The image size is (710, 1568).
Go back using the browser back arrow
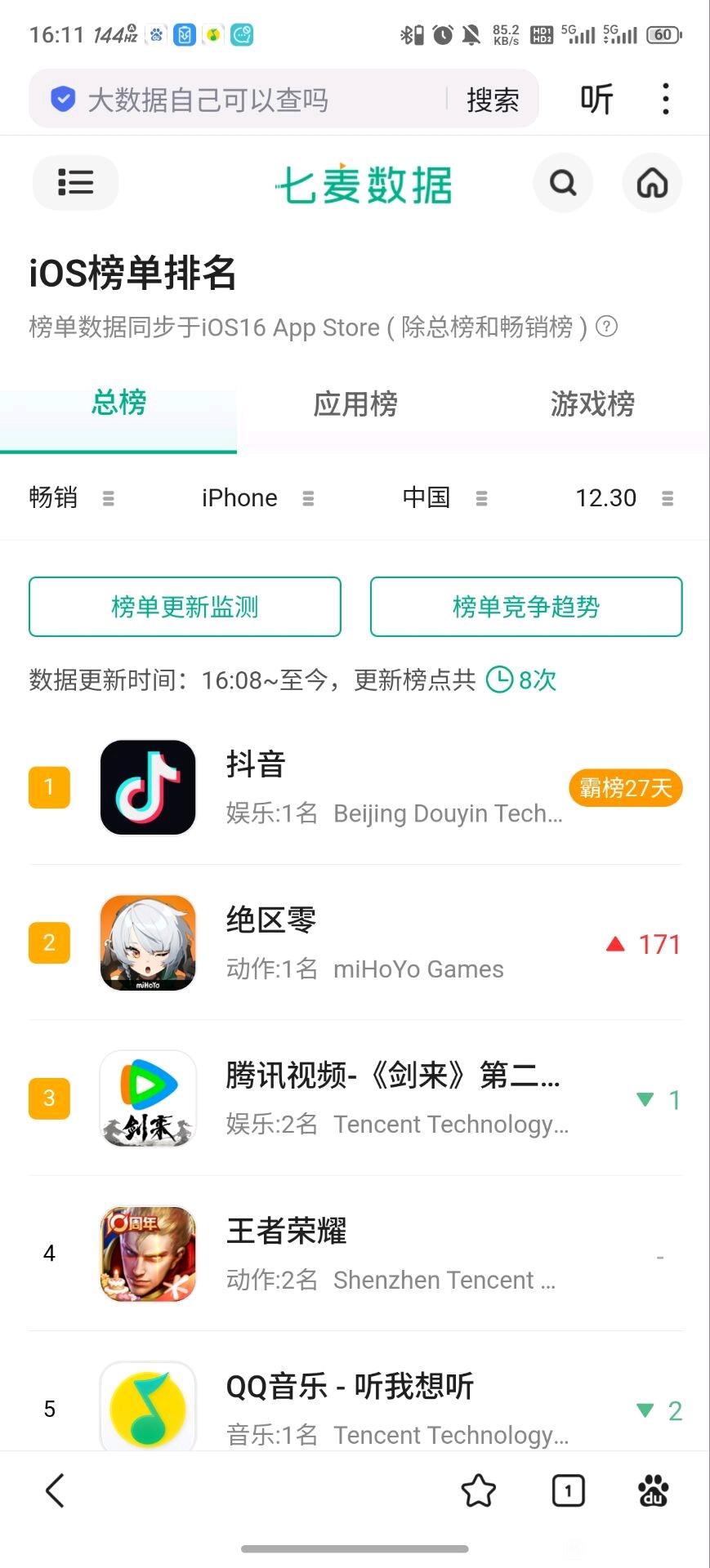(x=55, y=1490)
